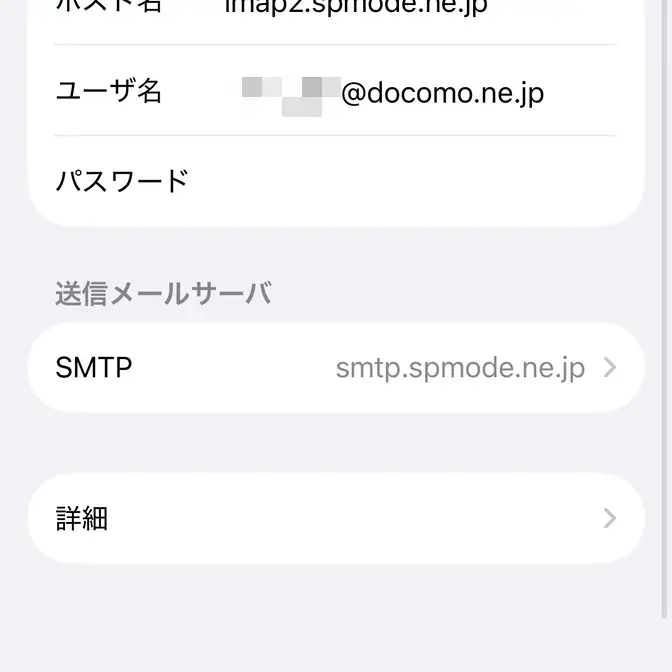Open the SMTP outgoing mail server settings
672x672 pixels.
coord(336,368)
